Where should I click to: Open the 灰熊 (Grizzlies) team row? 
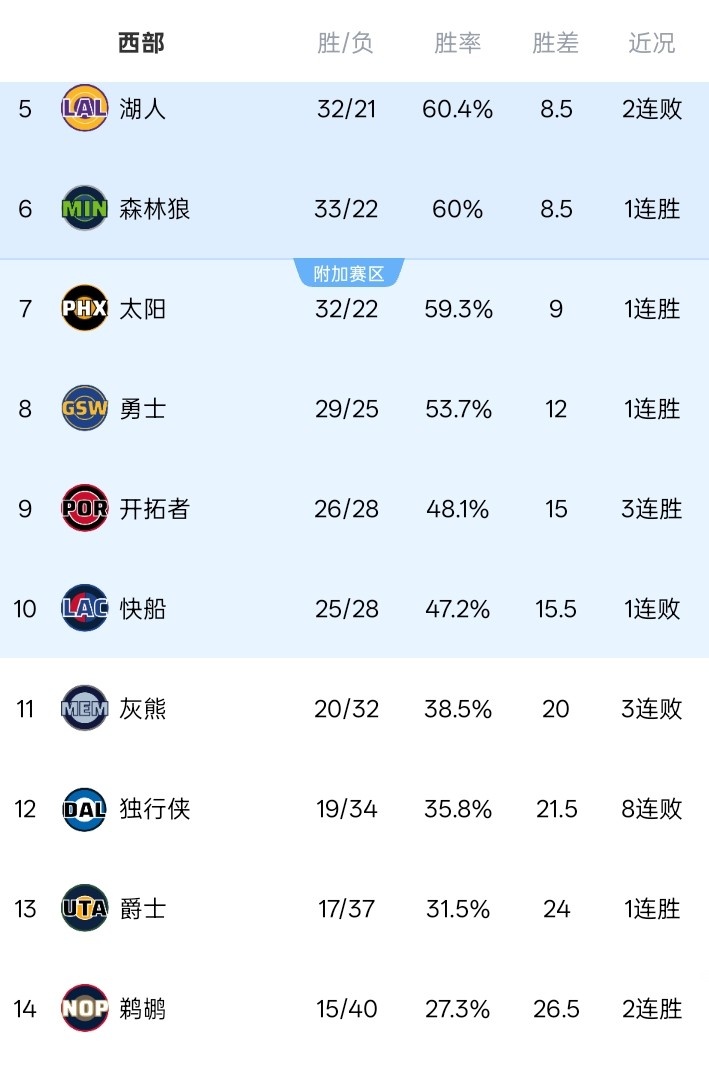point(142,709)
